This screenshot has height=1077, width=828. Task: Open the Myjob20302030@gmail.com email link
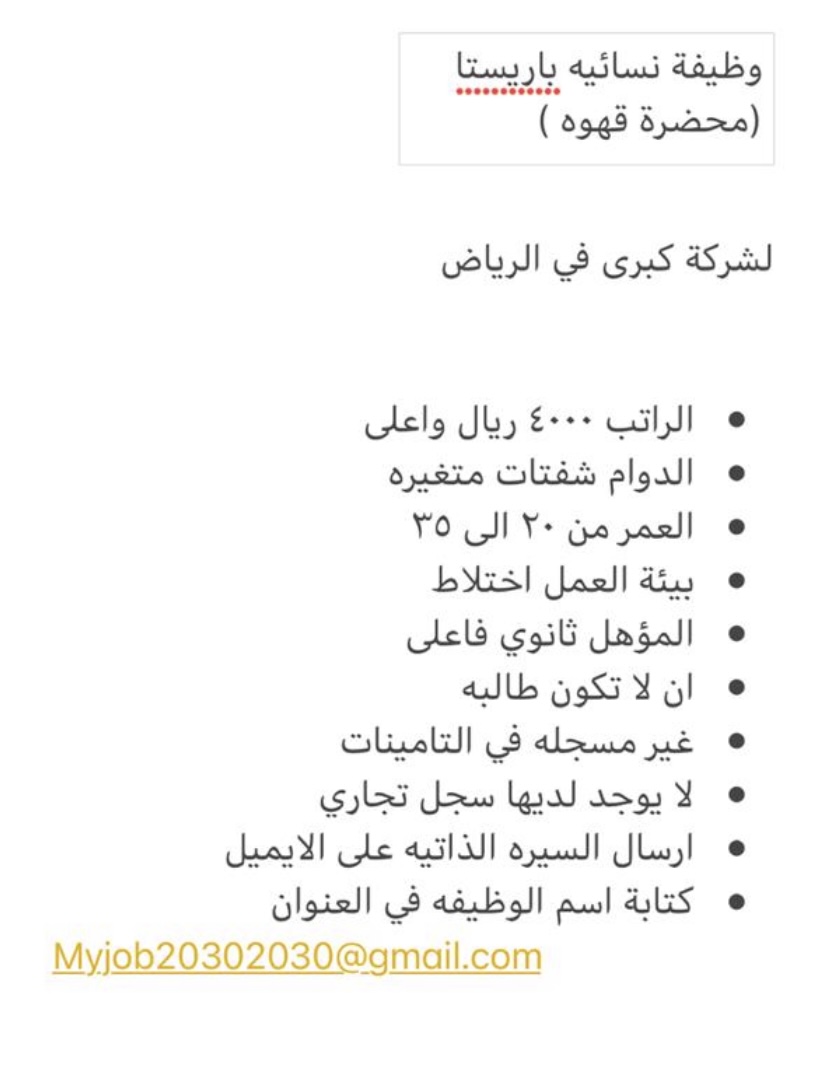click(297, 956)
